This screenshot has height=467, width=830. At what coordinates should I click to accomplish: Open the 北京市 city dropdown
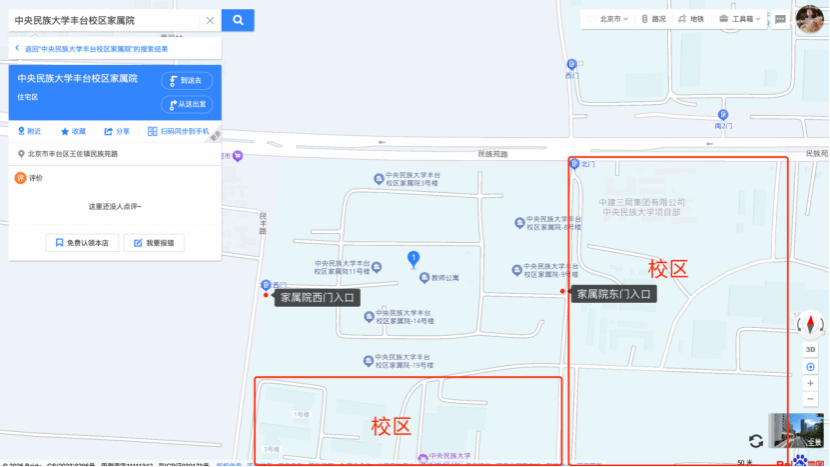615,19
